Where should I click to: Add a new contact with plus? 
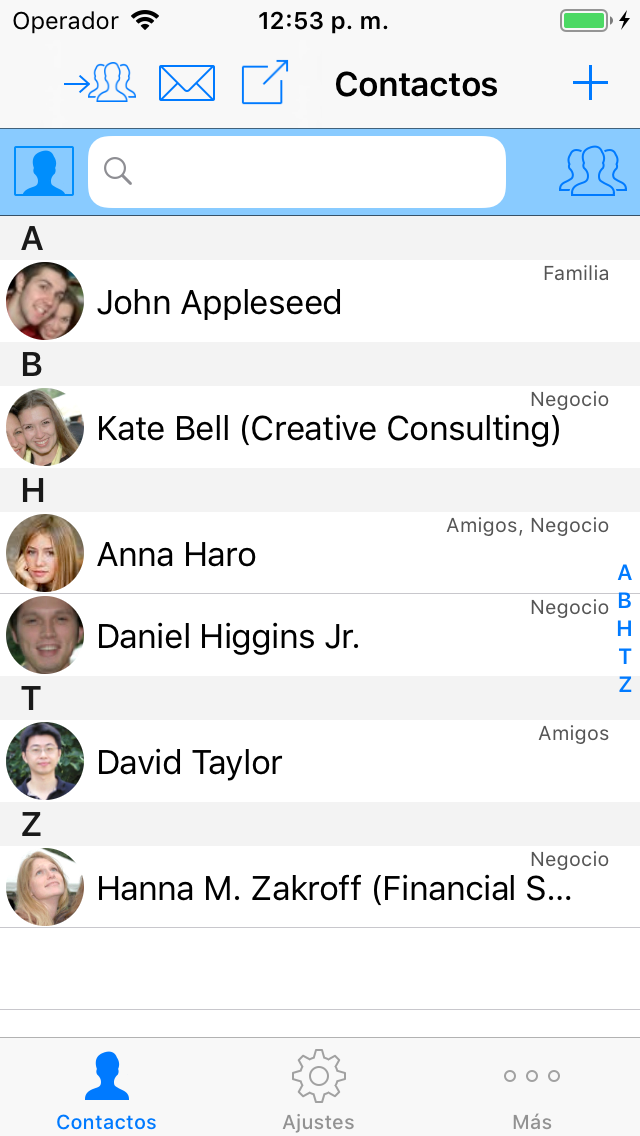590,84
